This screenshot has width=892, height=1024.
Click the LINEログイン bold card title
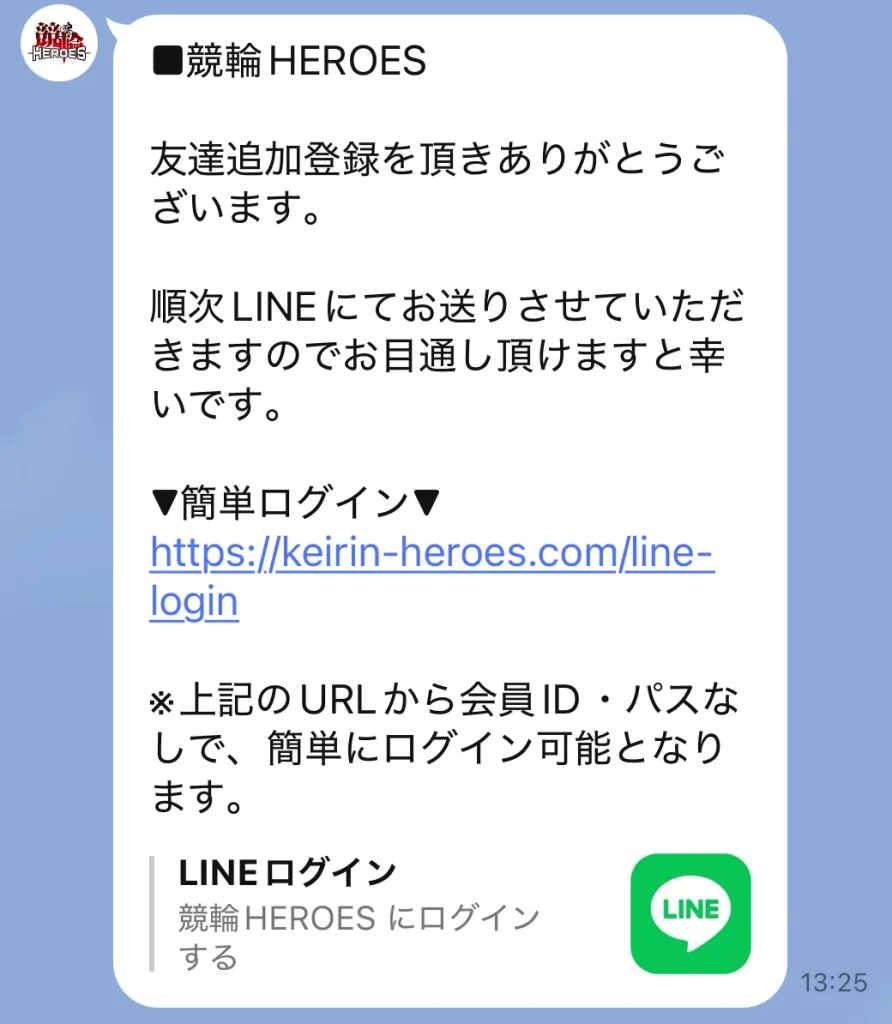pos(285,873)
